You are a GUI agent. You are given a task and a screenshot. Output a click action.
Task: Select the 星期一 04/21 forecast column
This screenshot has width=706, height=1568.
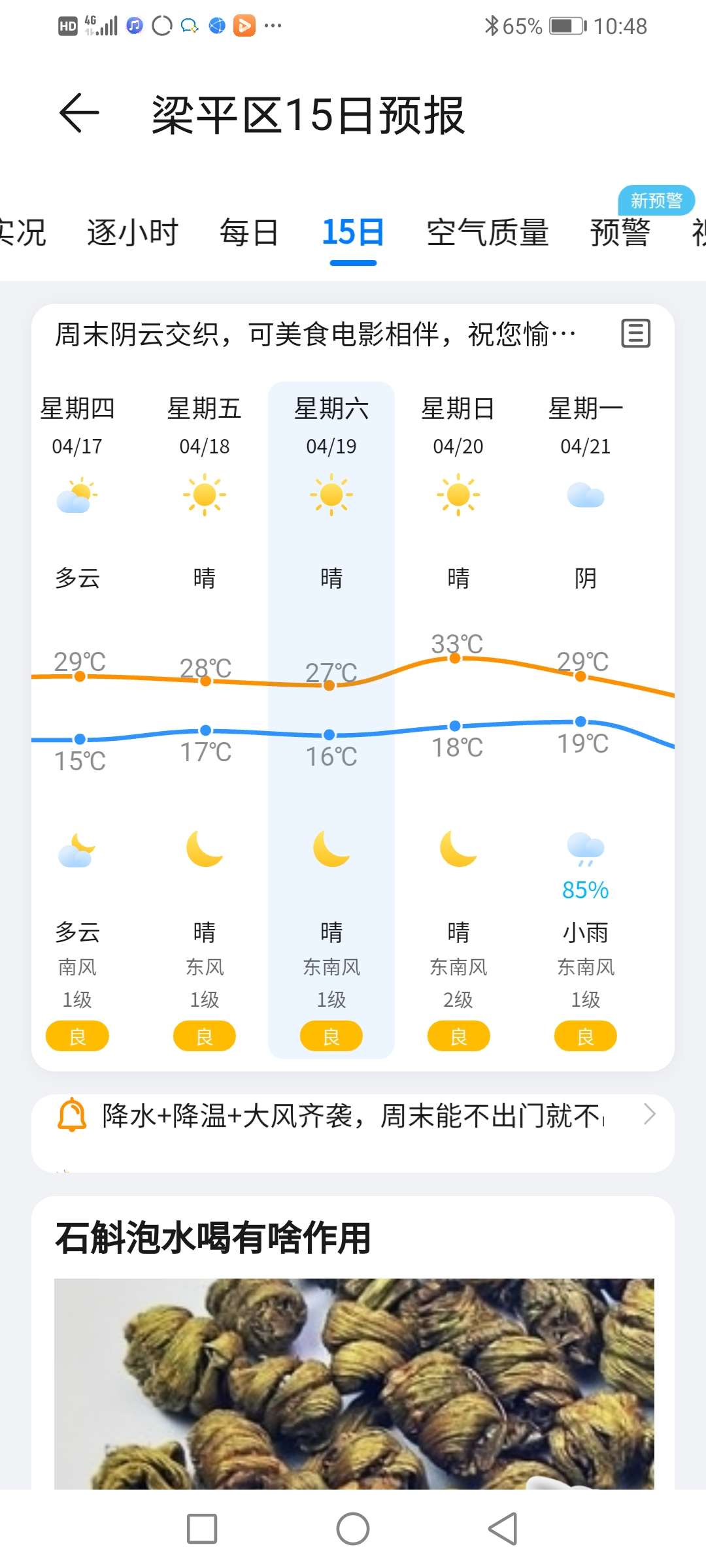(x=585, y=720)
